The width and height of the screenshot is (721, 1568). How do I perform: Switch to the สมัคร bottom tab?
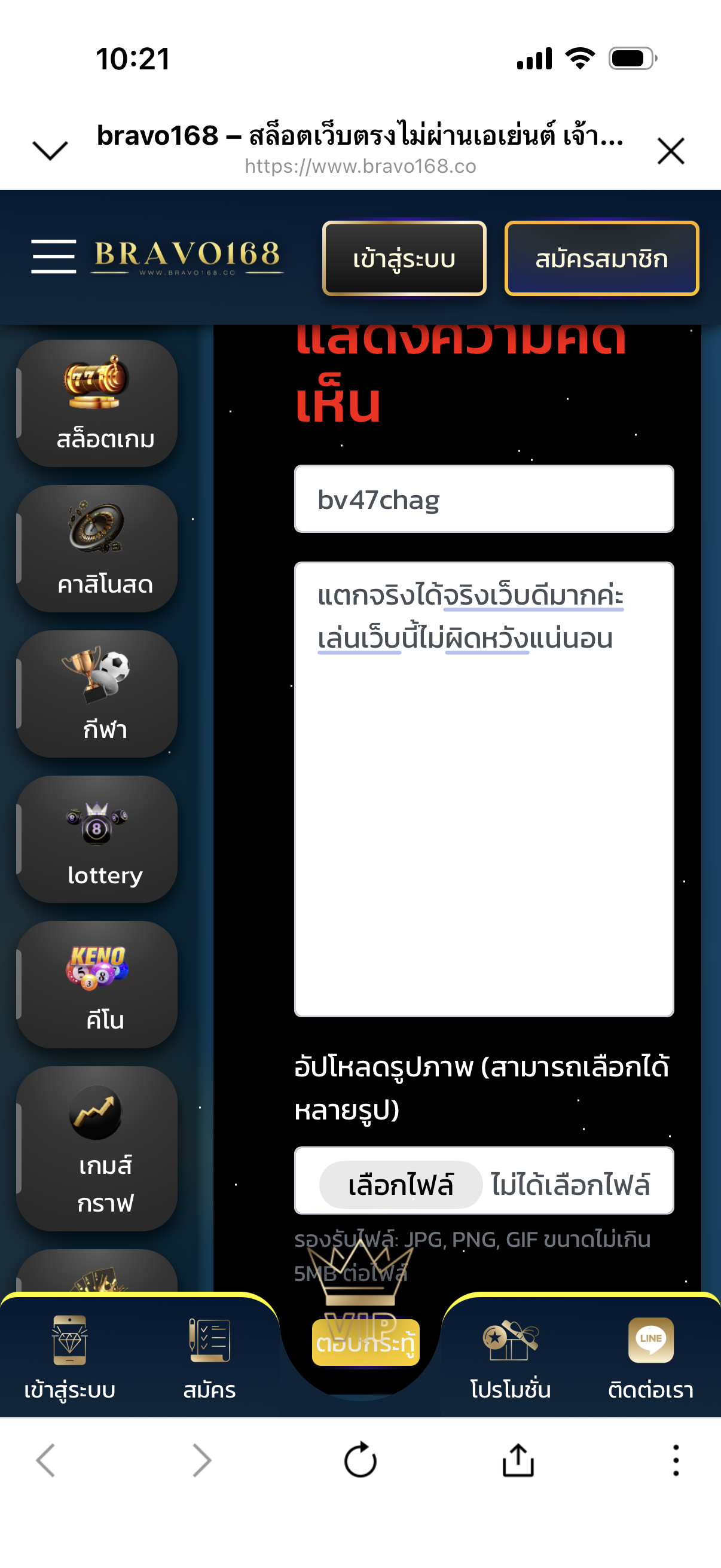209,1355
